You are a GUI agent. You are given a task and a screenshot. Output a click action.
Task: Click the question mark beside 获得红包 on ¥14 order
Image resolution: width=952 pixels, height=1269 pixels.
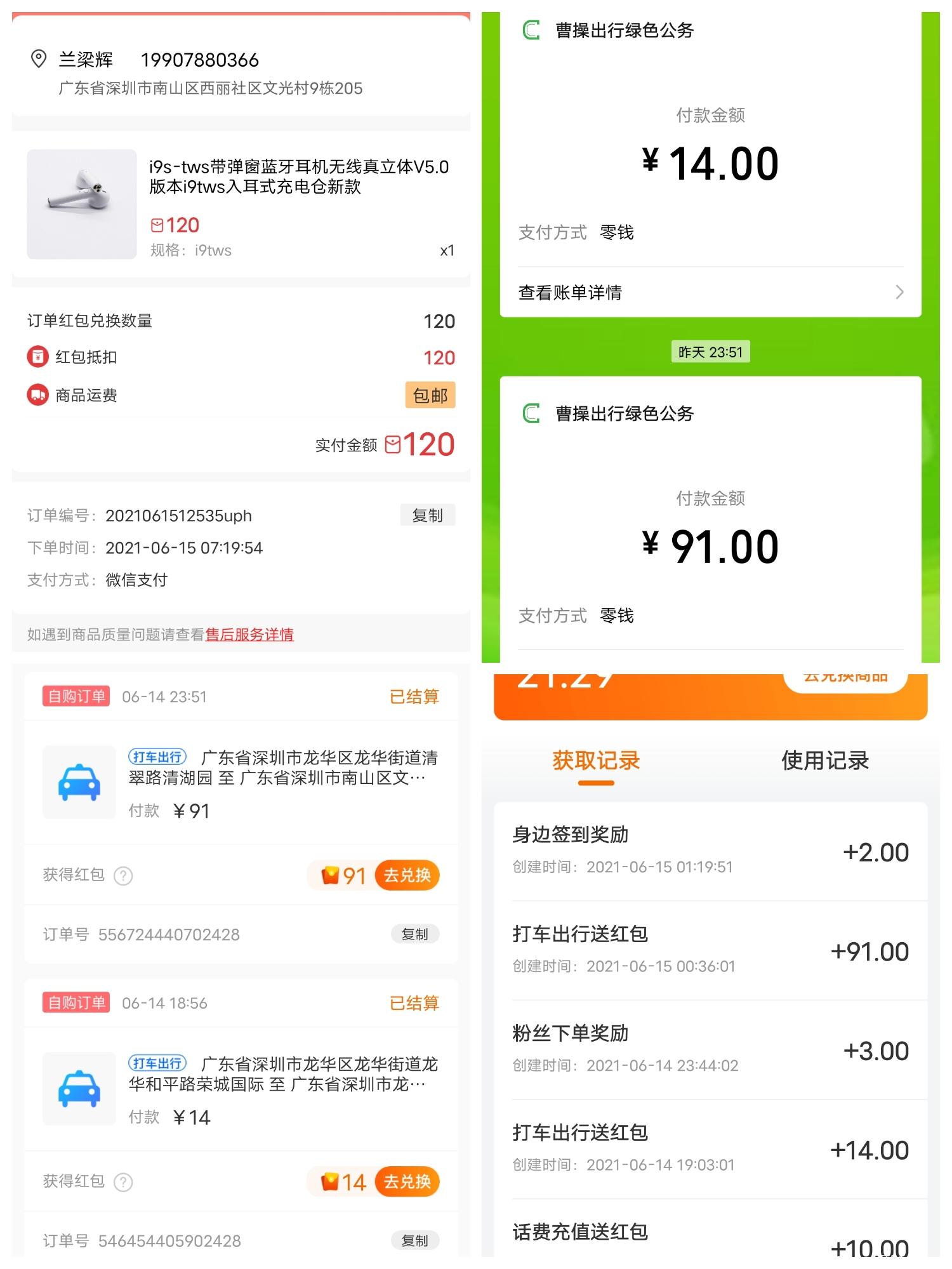point(123,1181)
